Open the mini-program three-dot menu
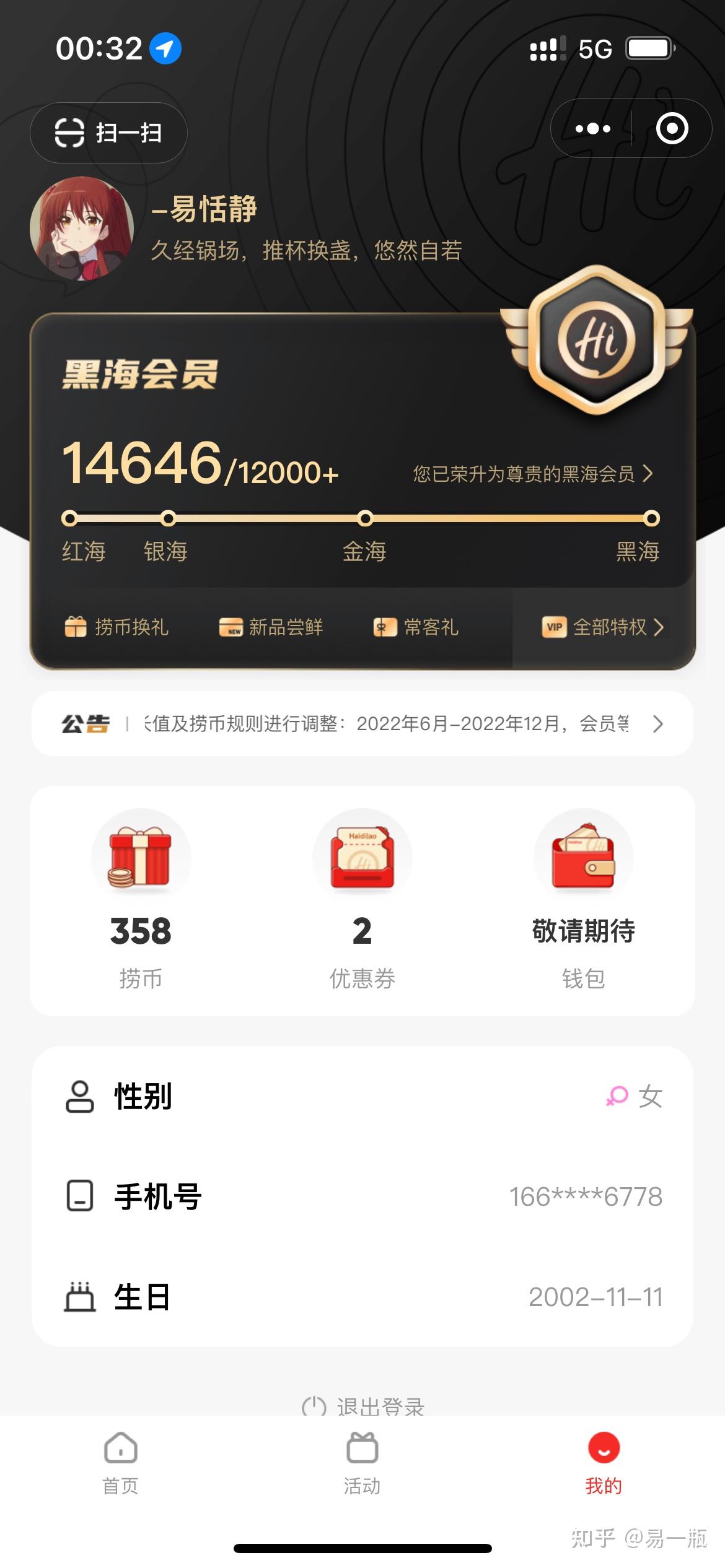Viewport: 725px width, 1568px height. pos(592,129)
